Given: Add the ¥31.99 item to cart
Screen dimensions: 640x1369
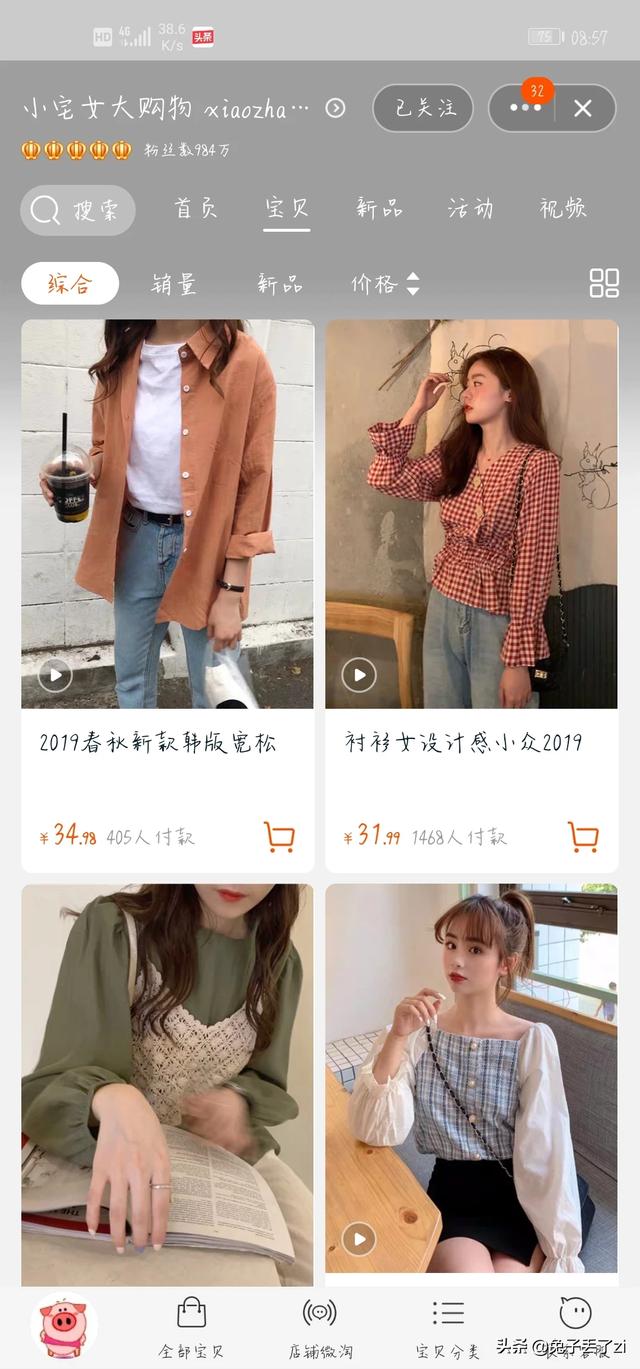Looking at the screenshot, I should (x=583, y=836).
